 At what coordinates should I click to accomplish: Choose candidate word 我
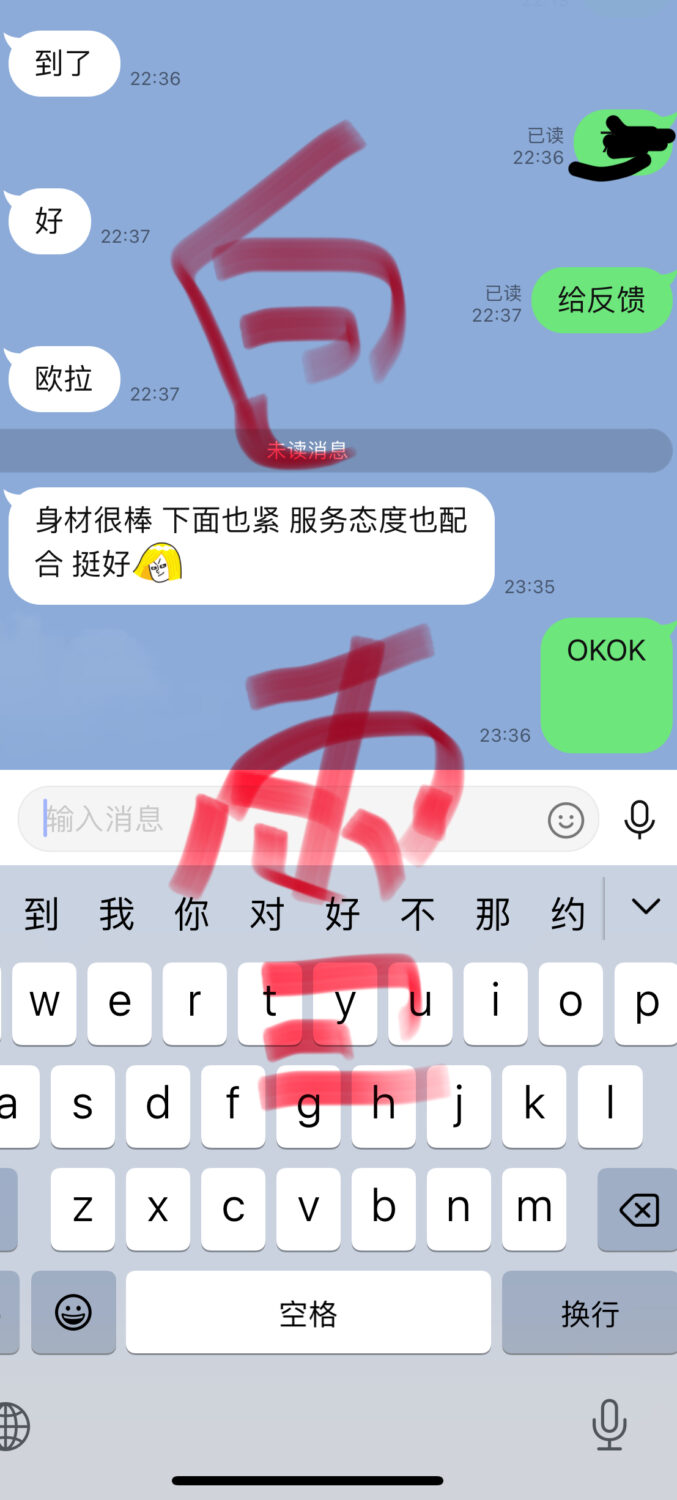(116, 913)
